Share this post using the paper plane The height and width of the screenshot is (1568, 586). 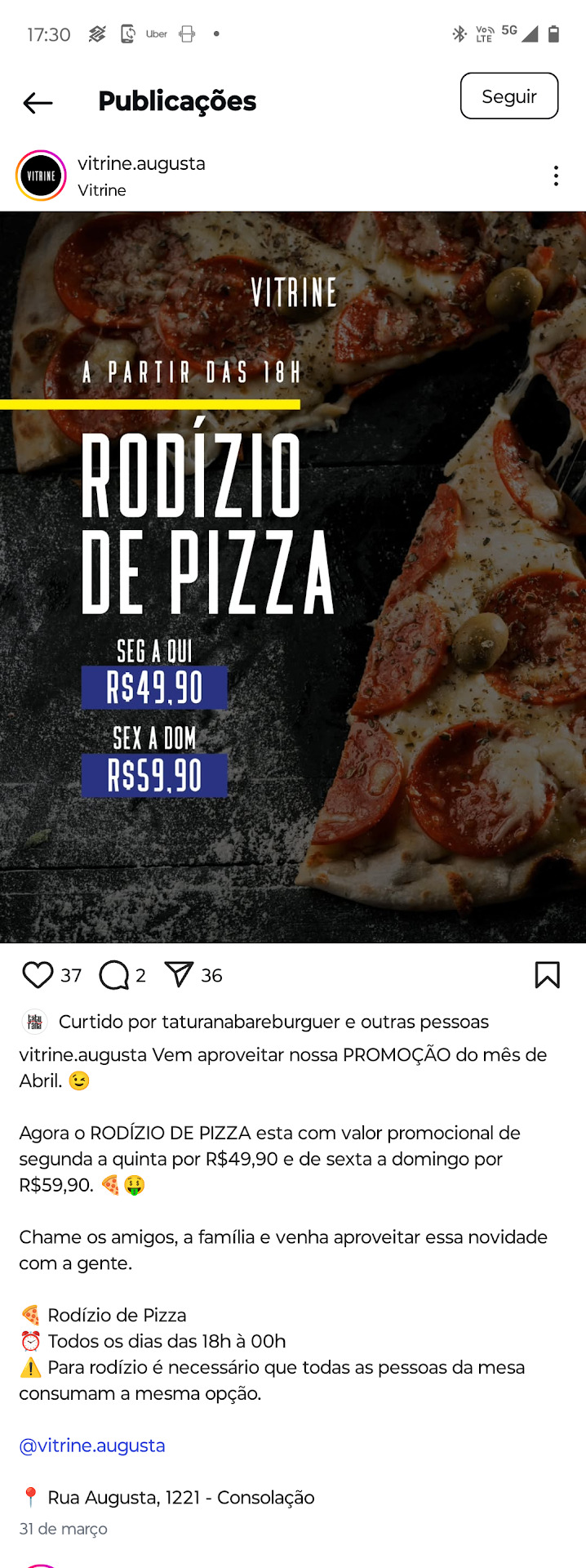[179, 974]
